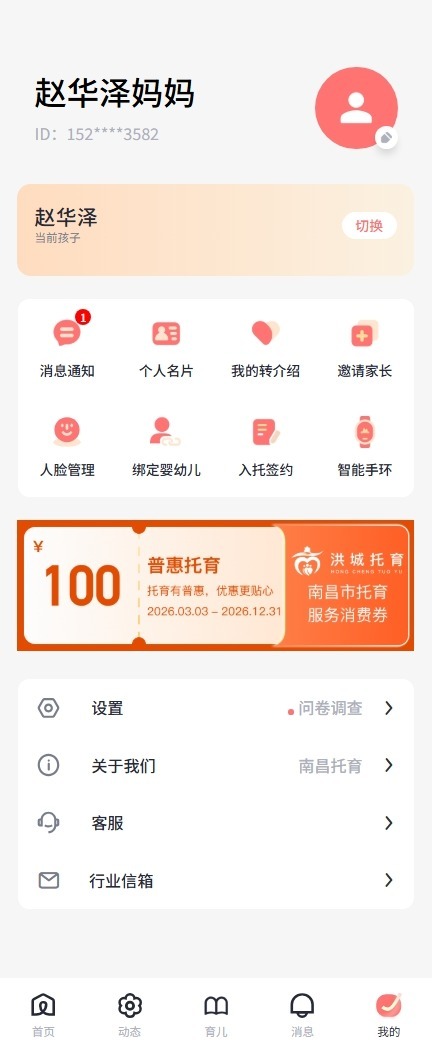Open 我的转介绍
Image resolution: width=432 pixels, height=1047 pixels.
pos(265,345)
